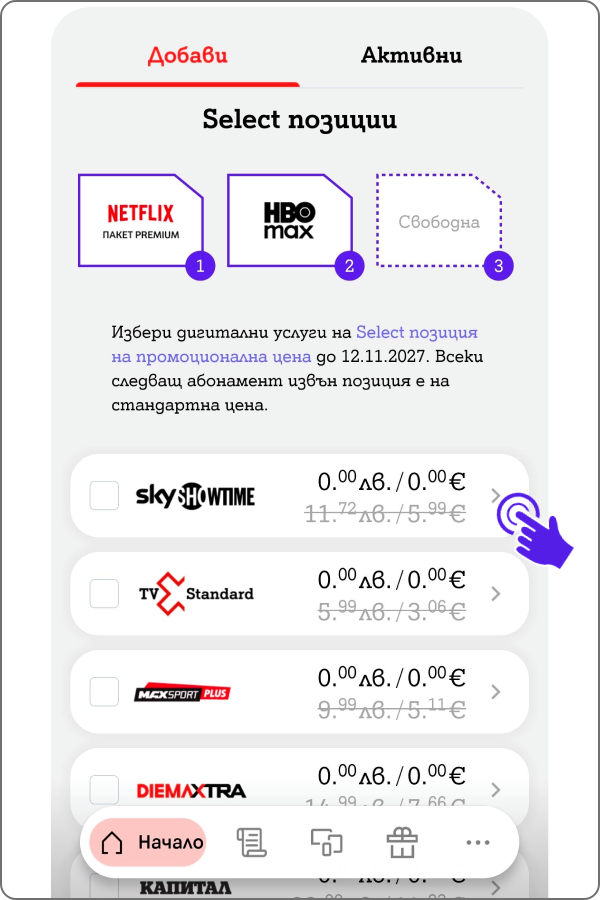Open HBO Max in Select position 2

[289, 221]
